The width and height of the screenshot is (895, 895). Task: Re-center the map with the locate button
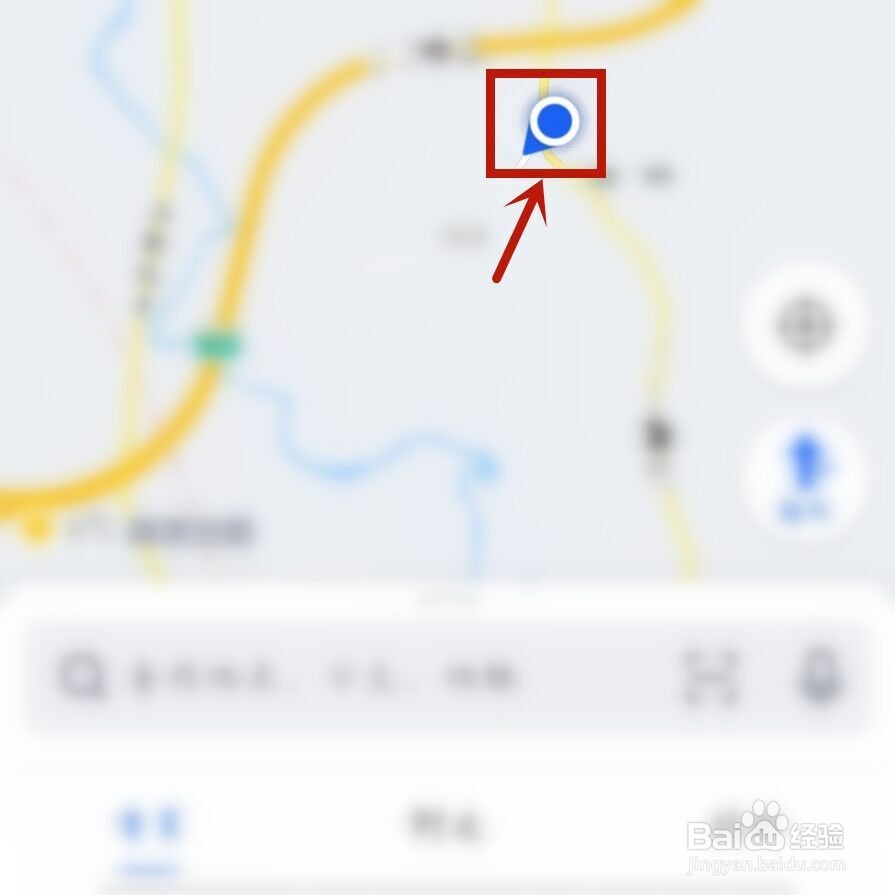click(x=802, y=327)
